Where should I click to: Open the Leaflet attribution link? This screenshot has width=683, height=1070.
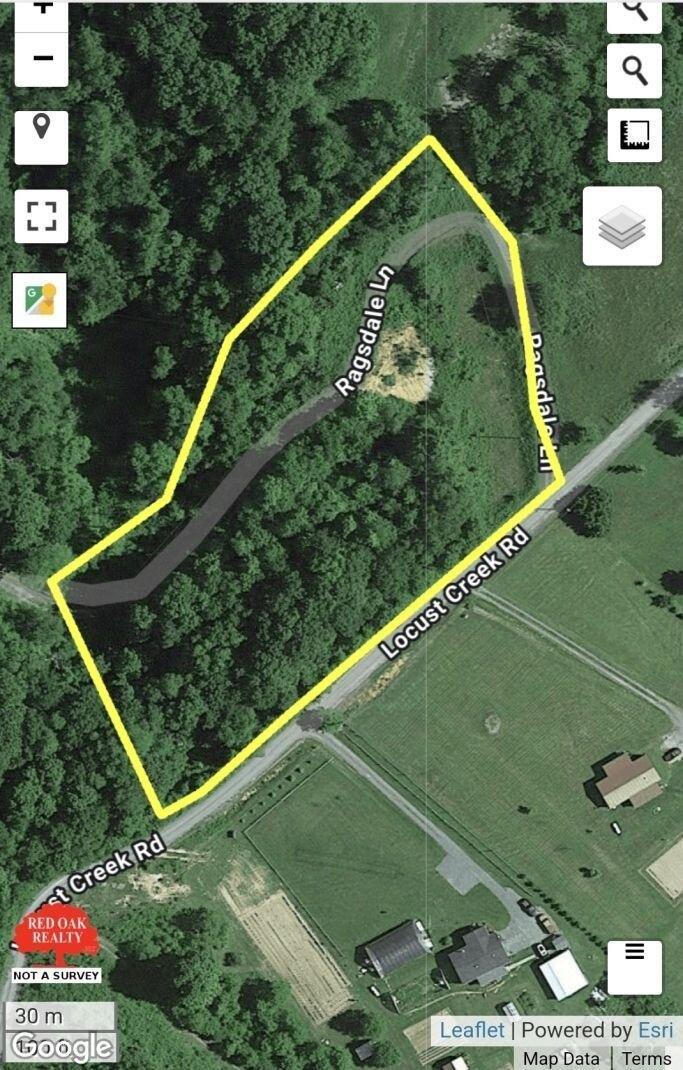(x=472, y=1030)
